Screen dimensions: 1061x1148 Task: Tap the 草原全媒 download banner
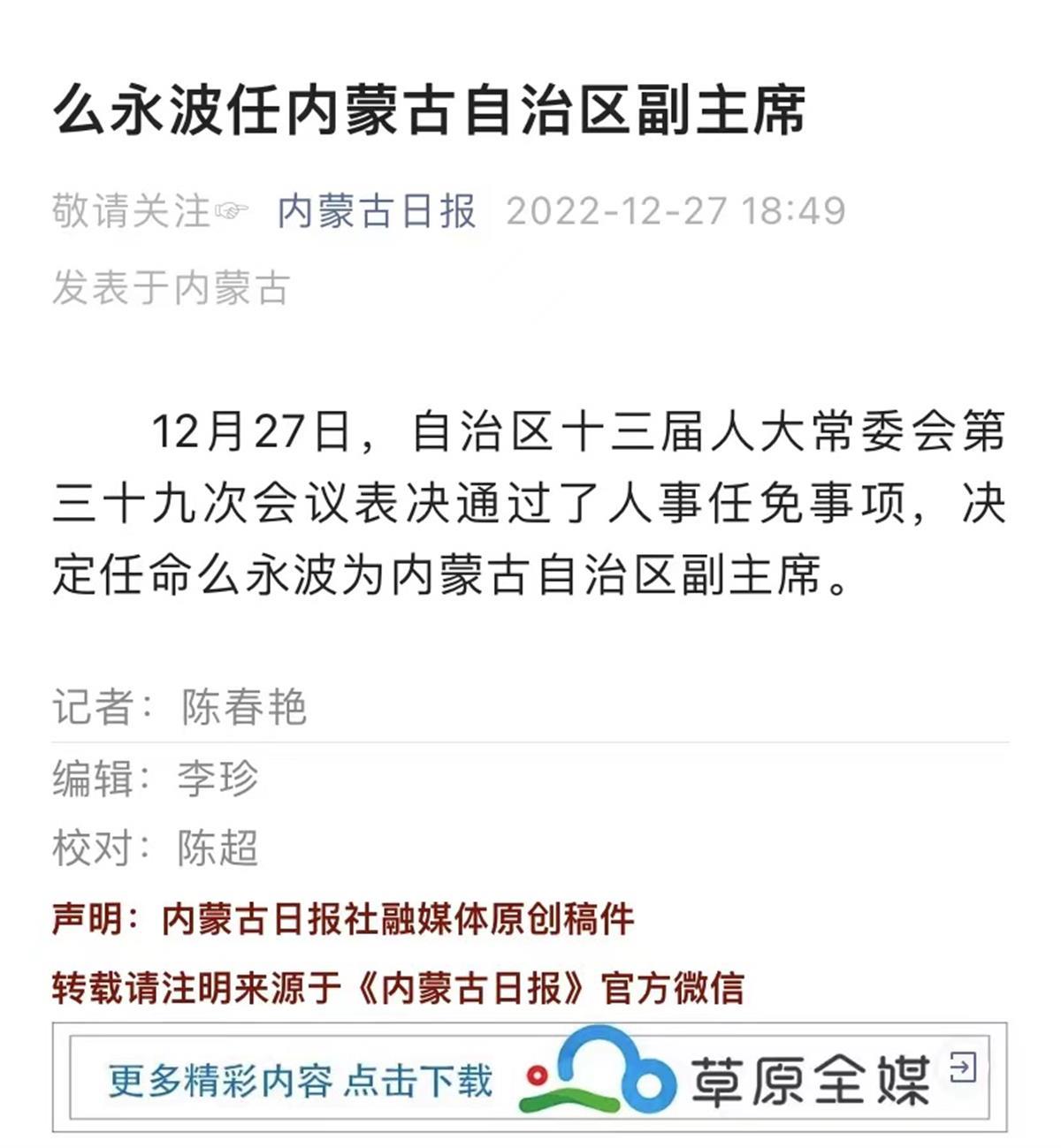pos(529,1077)
